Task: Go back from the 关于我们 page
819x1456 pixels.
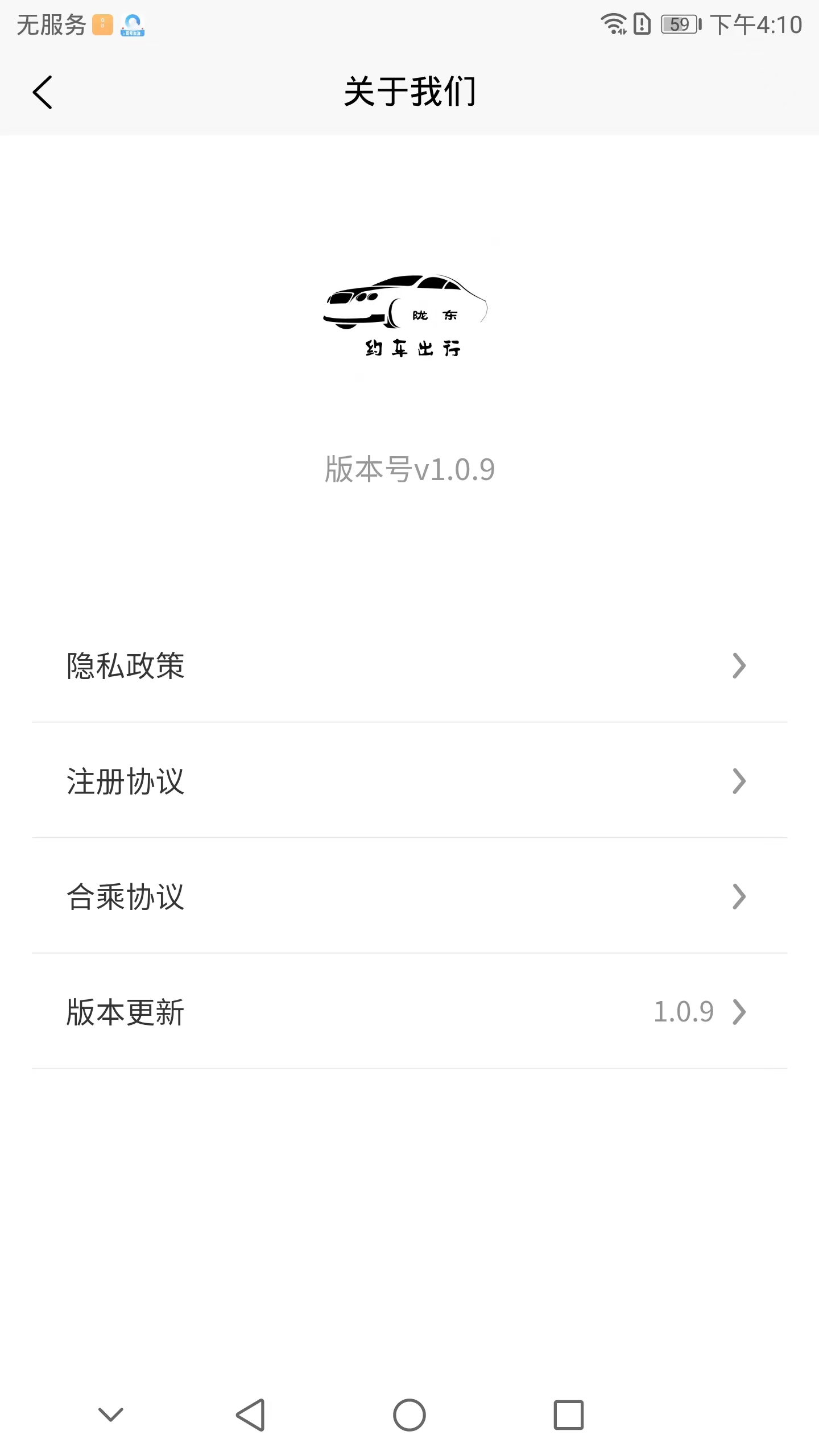Action: point(43,92)
